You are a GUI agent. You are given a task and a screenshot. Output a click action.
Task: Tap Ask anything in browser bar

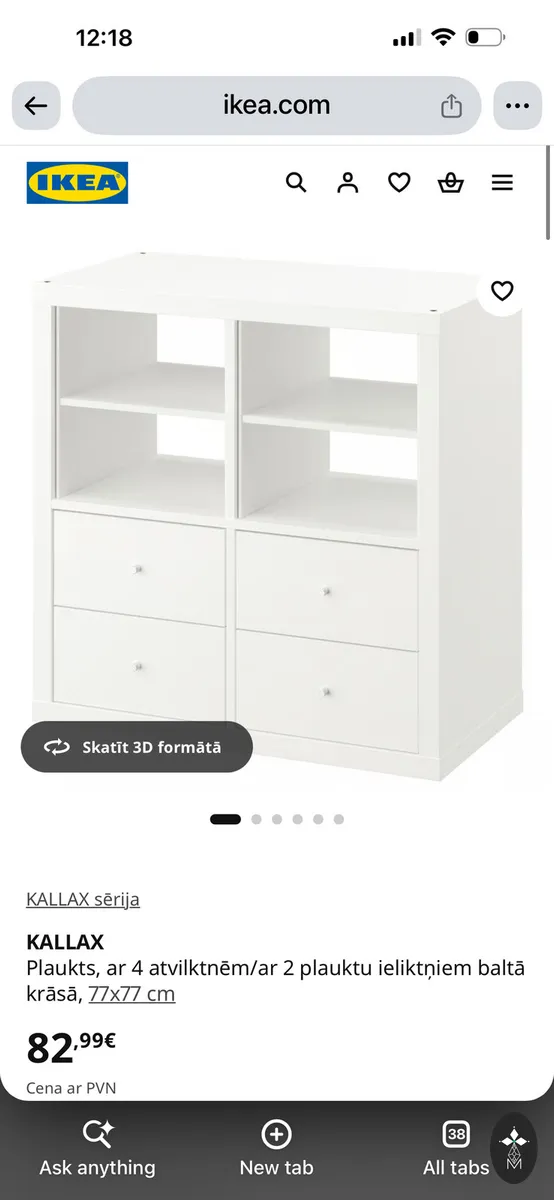pyautogui.click(x=97, y=1149)
